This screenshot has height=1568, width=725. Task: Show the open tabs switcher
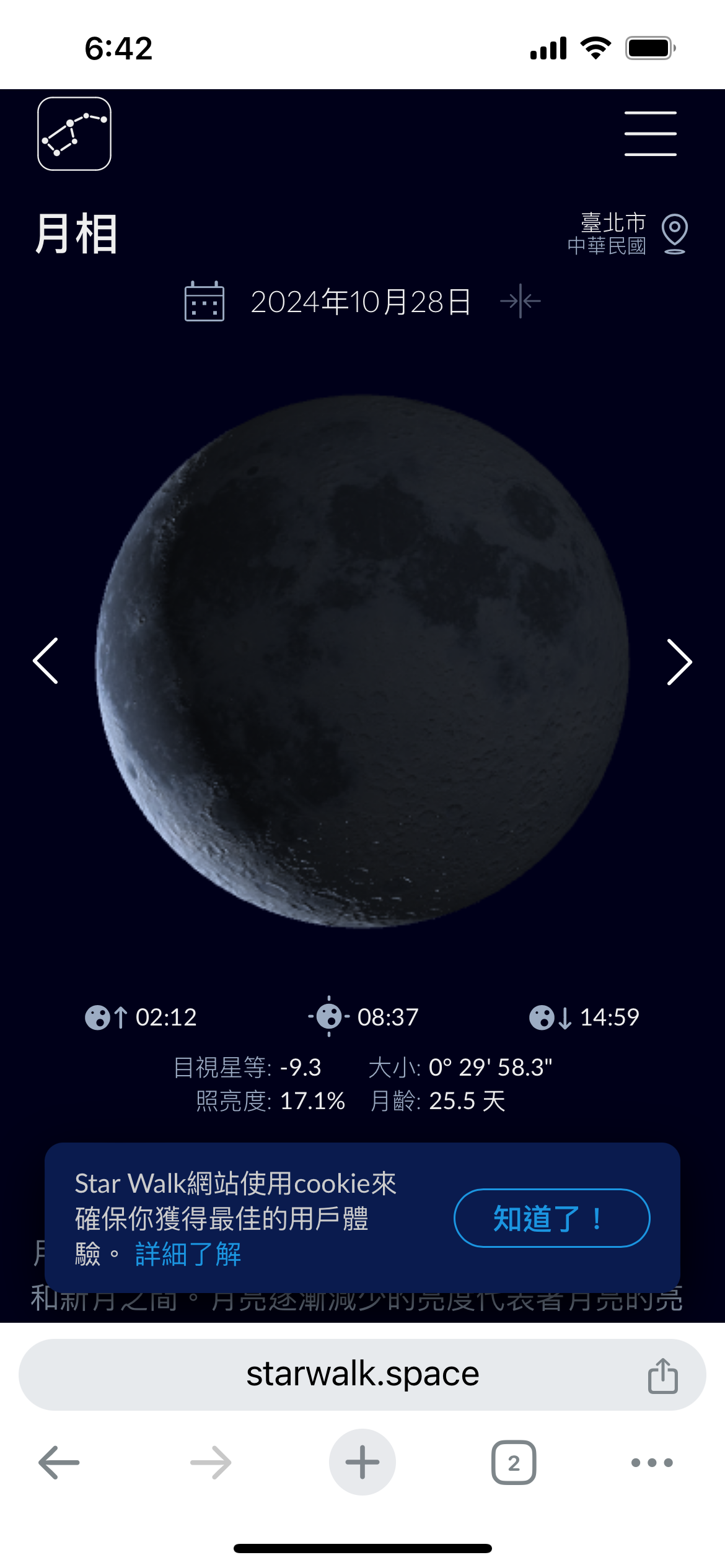click(514, 1462)
